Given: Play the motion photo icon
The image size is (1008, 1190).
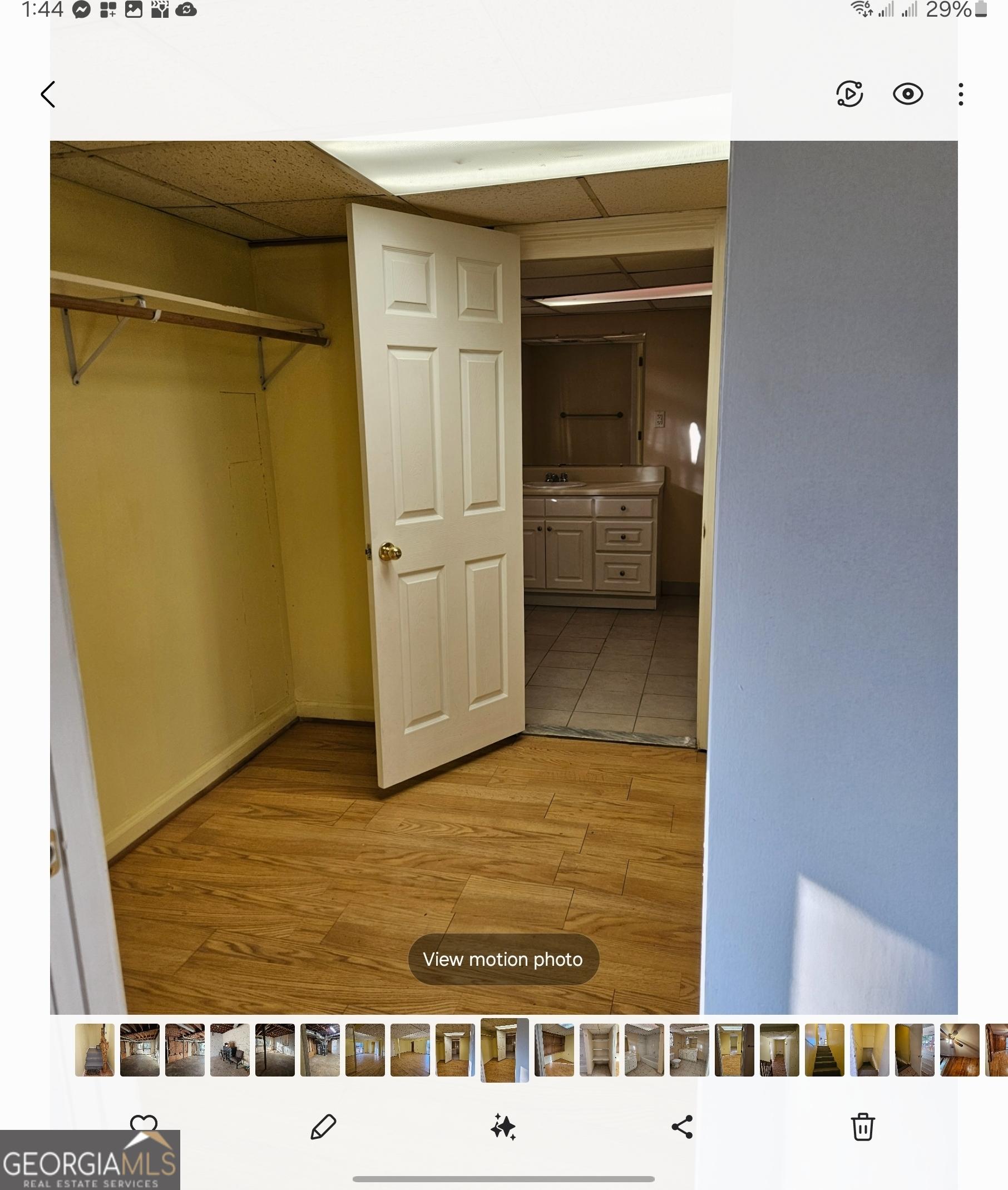Looking at the screenshot, I should click(x=849, y=95).
